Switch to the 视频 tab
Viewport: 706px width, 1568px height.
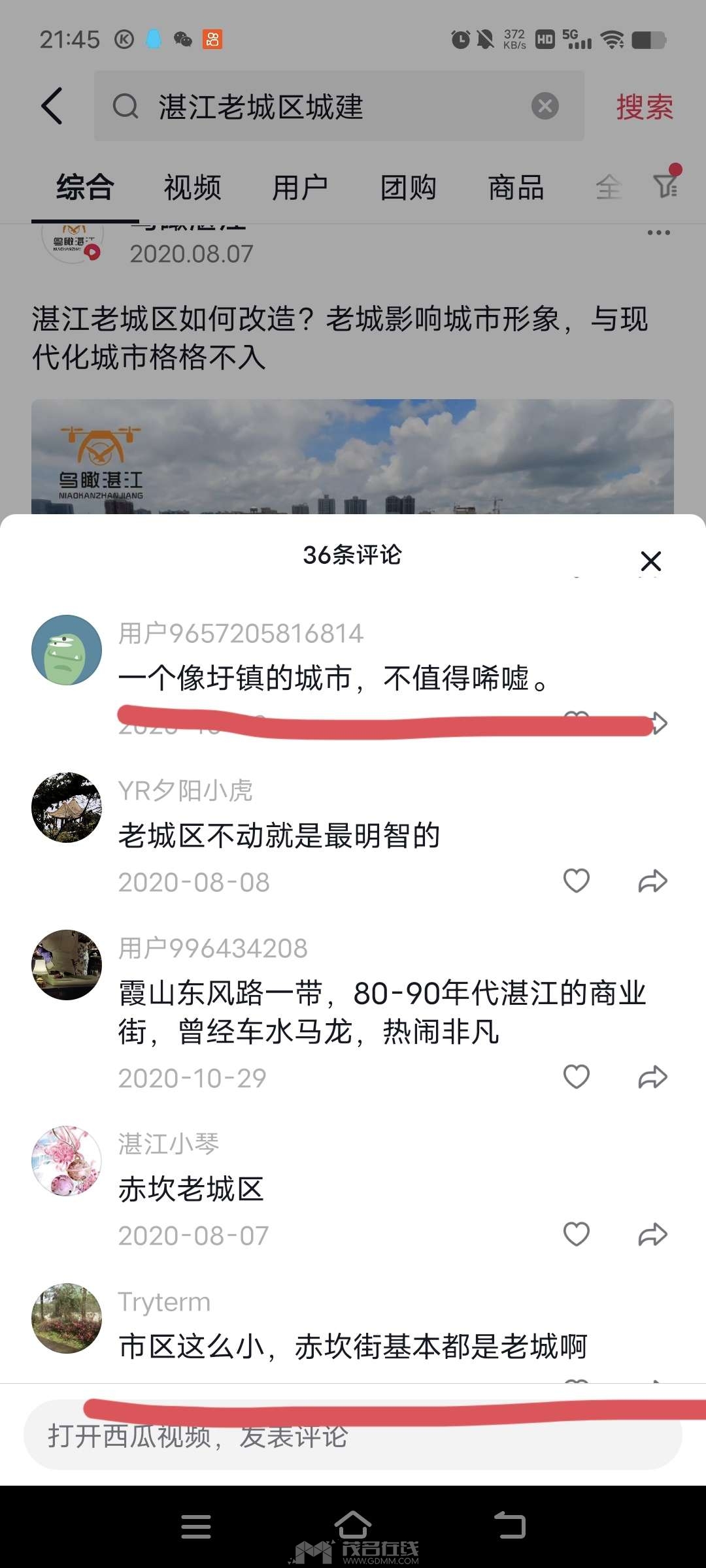click(192, 188)
